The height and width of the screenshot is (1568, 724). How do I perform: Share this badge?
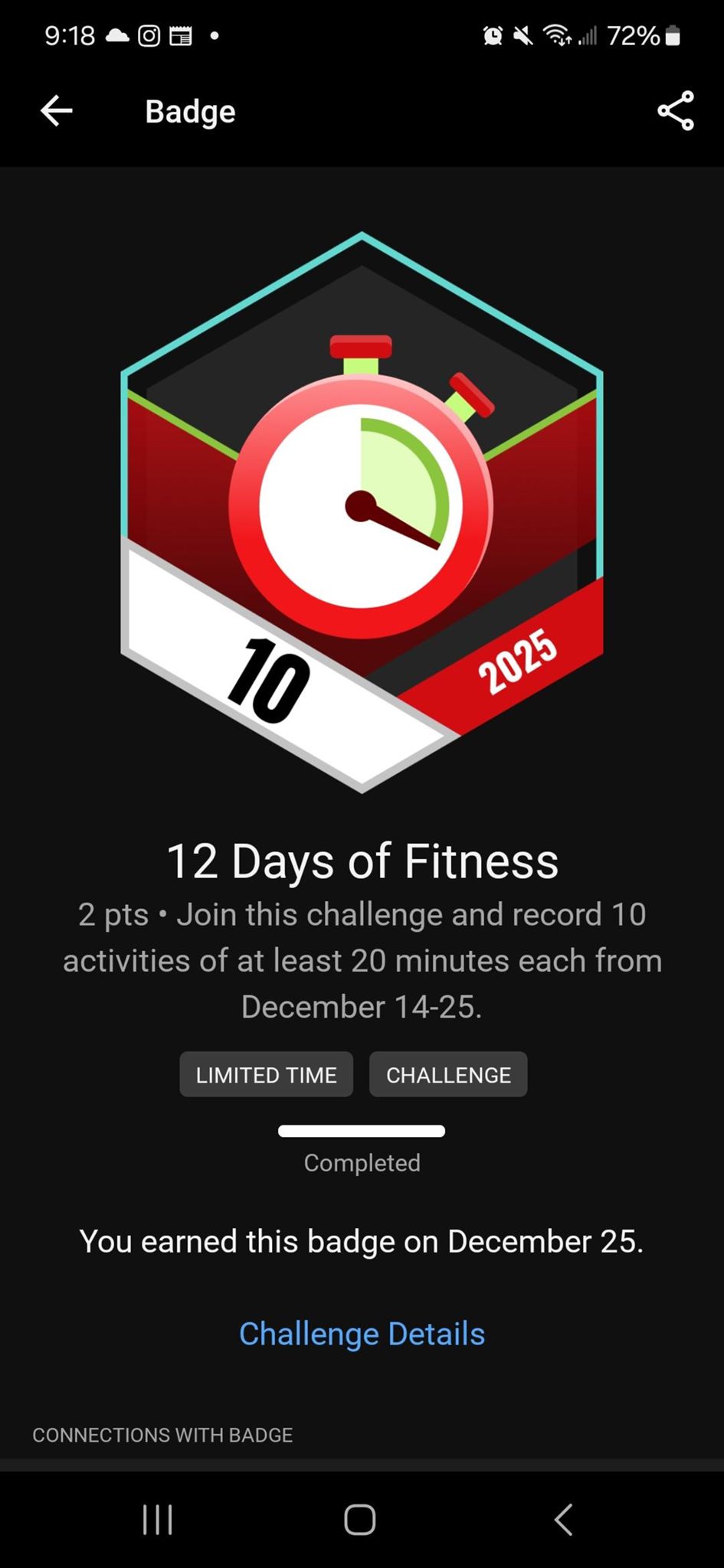[x=675, y=111]
